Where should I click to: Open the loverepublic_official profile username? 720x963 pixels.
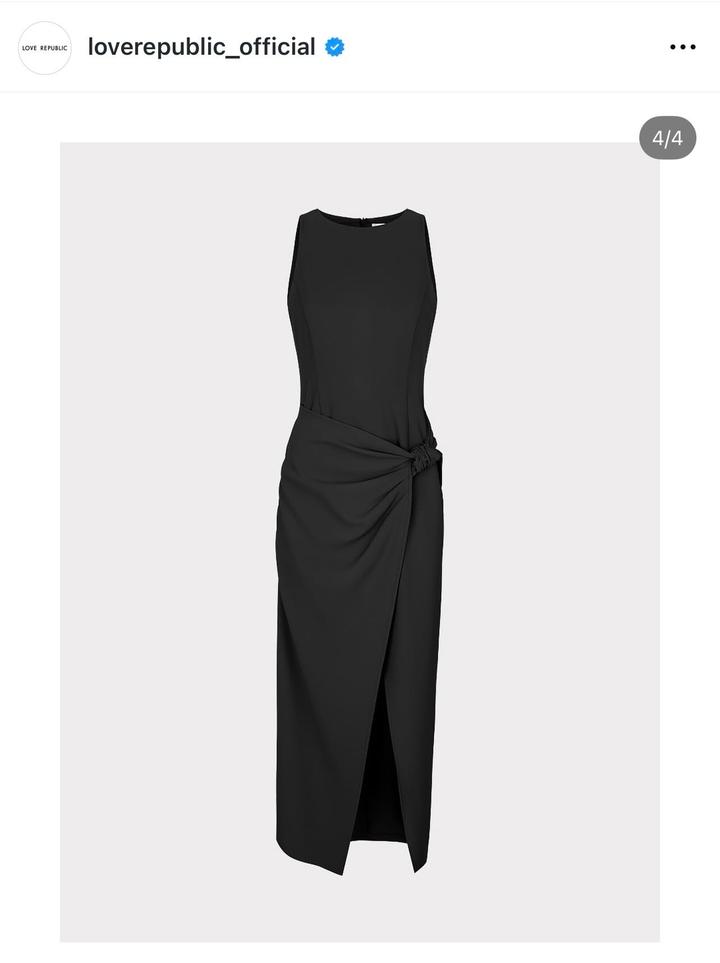pos(202,47)
